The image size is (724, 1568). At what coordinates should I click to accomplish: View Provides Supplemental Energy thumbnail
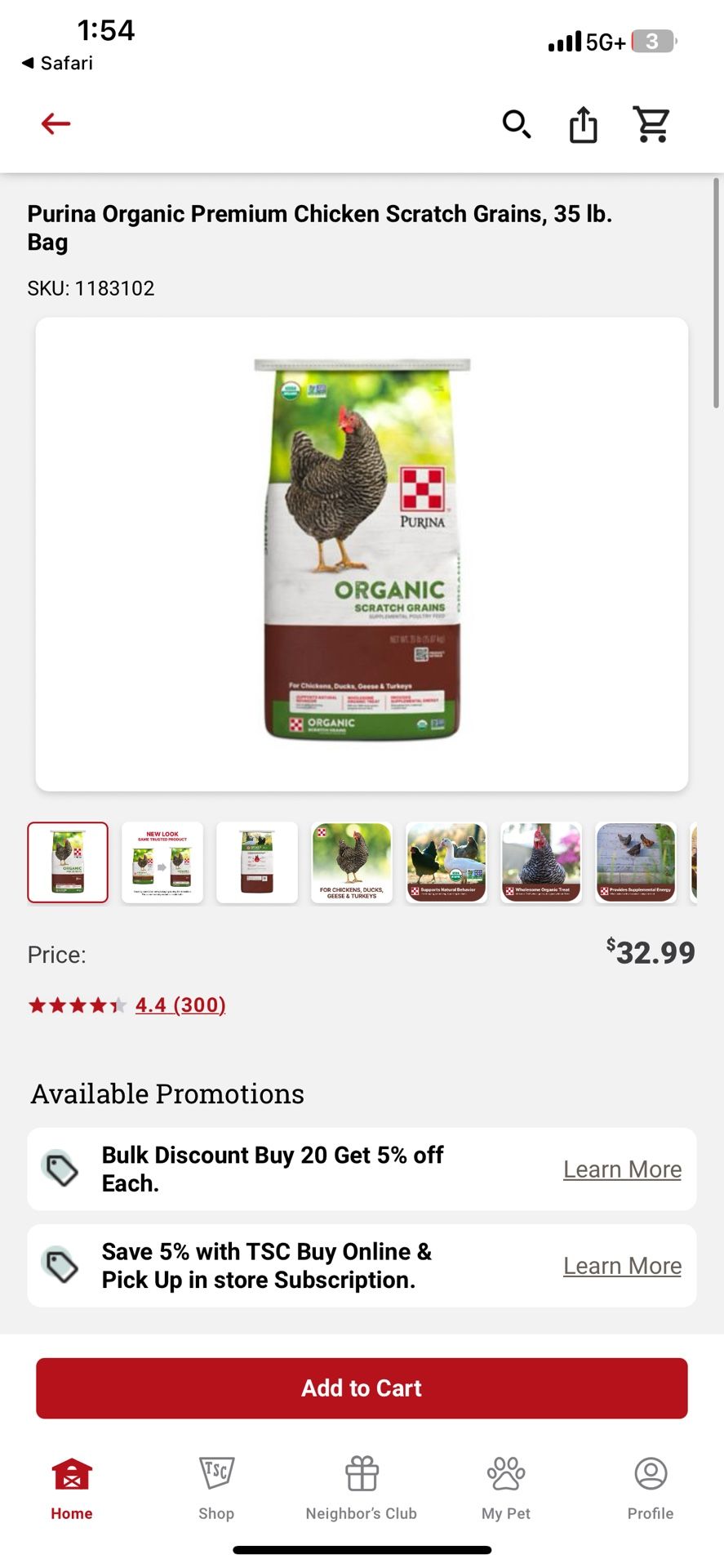pos(636,862)
